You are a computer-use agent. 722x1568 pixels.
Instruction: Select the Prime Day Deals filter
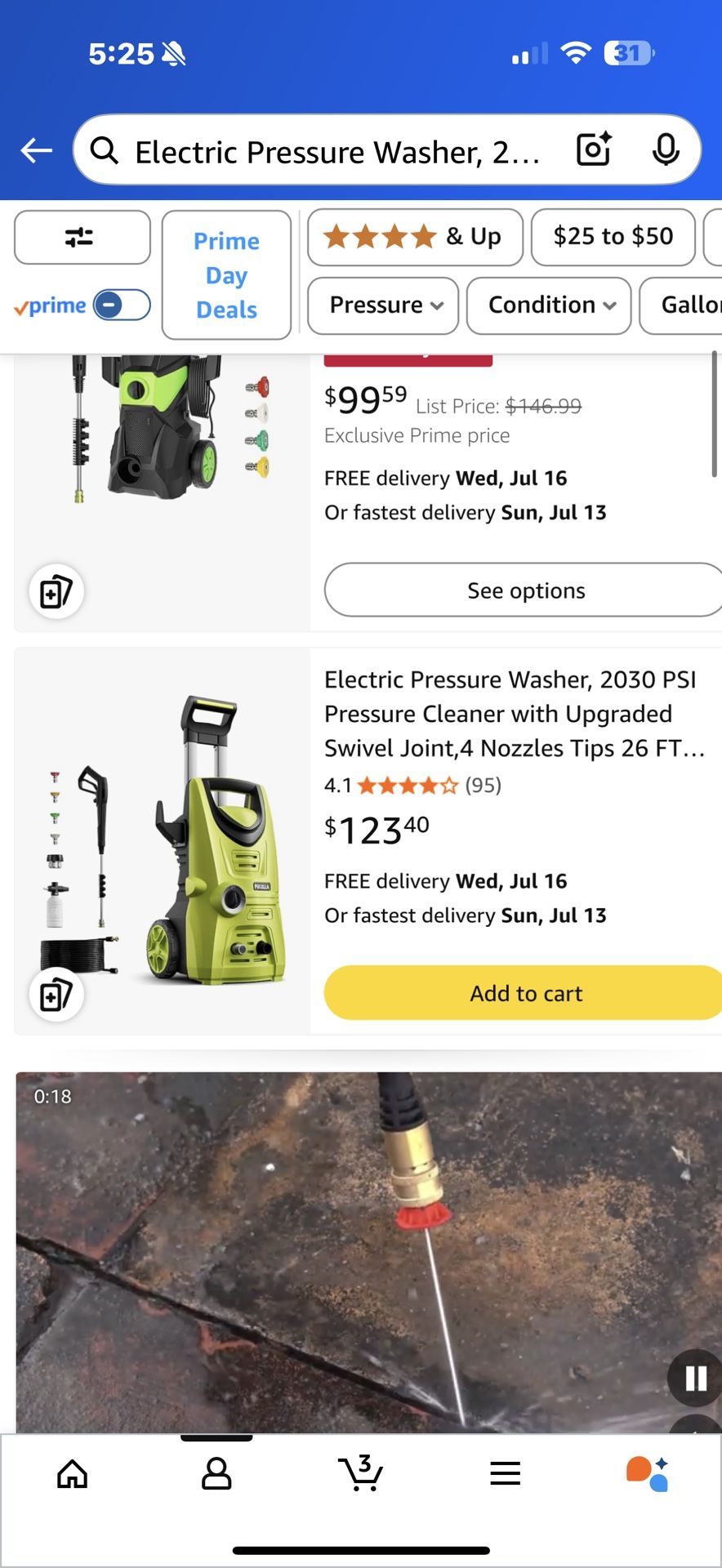(x=226, y=275)
